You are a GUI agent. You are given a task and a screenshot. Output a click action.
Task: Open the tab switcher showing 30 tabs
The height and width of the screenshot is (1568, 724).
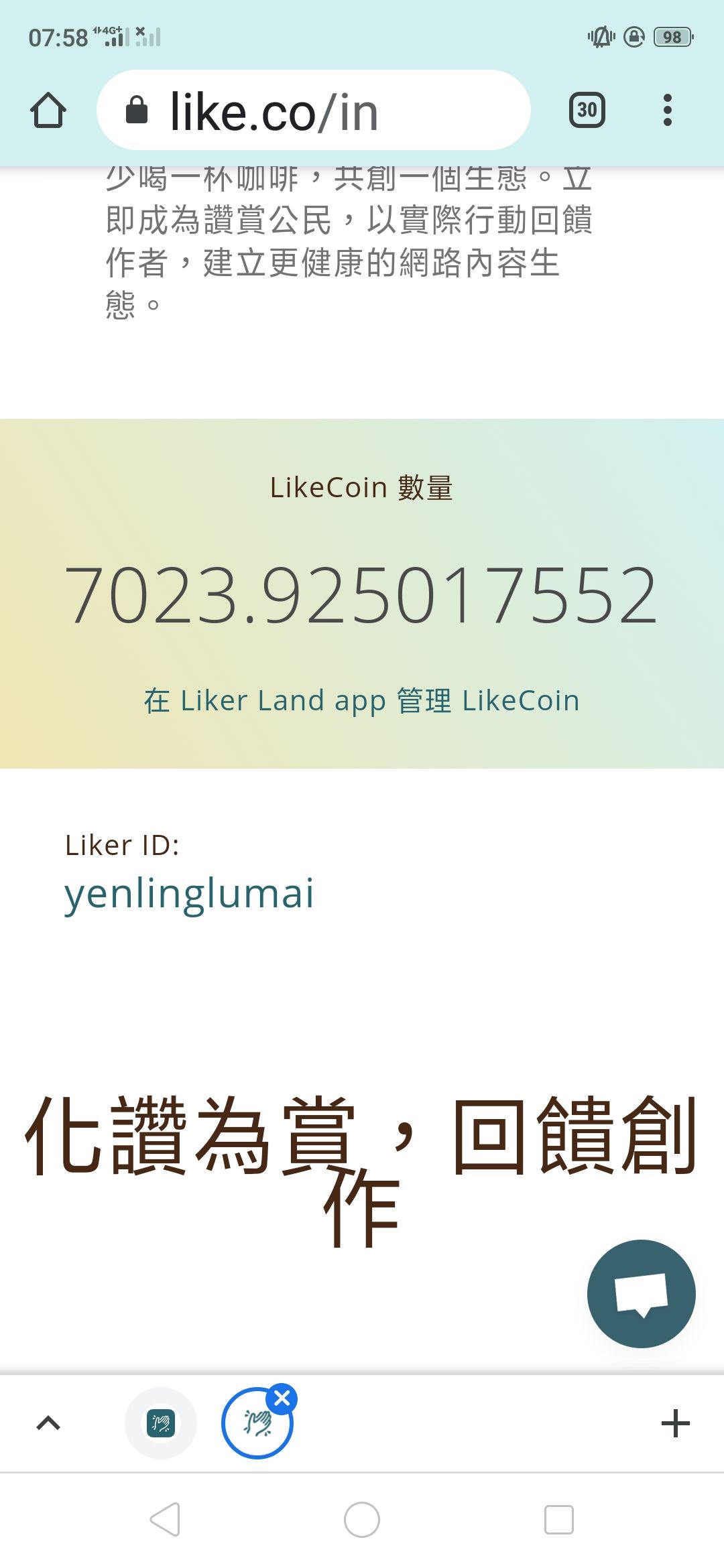tap(587, 110)
